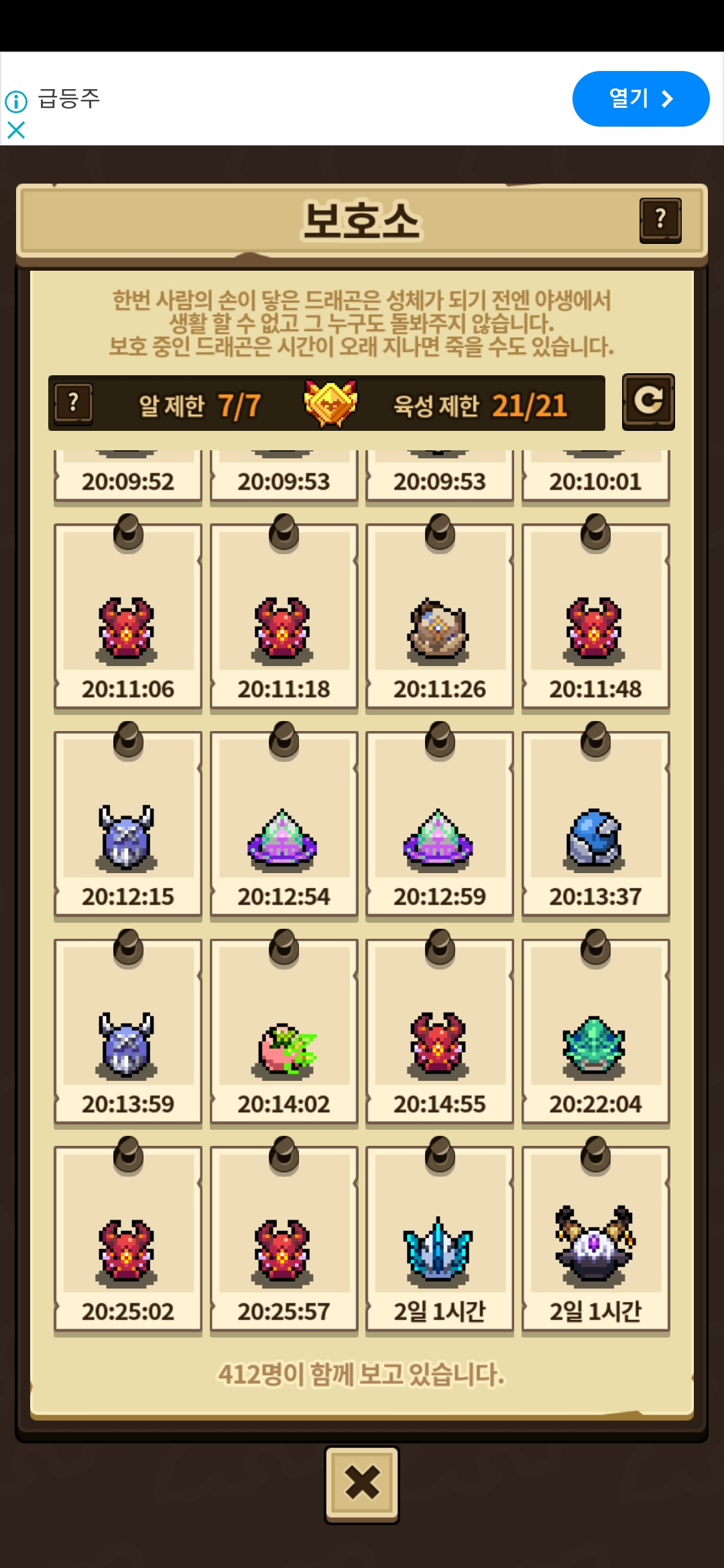This screenshot has height=1568, width=724.
Task: Tap the green egg card timed 20:22:04
Action: click(595, 1031)
